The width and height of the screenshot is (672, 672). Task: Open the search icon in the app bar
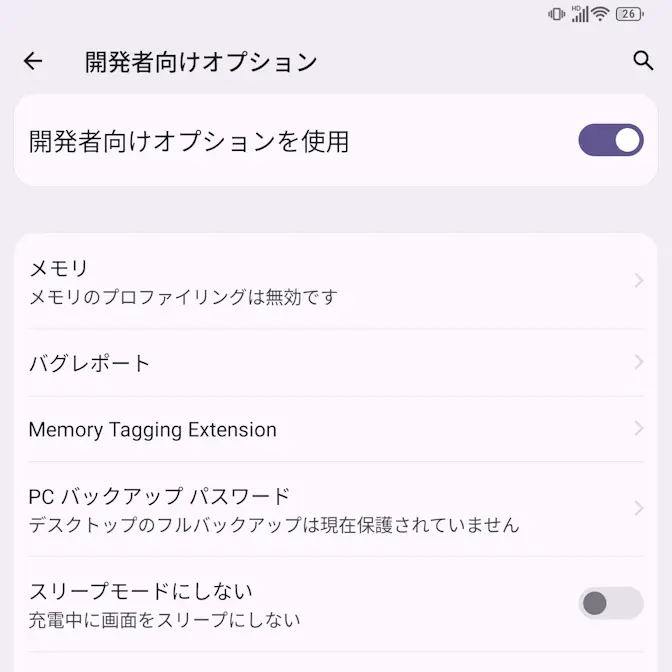coord(643,61)
